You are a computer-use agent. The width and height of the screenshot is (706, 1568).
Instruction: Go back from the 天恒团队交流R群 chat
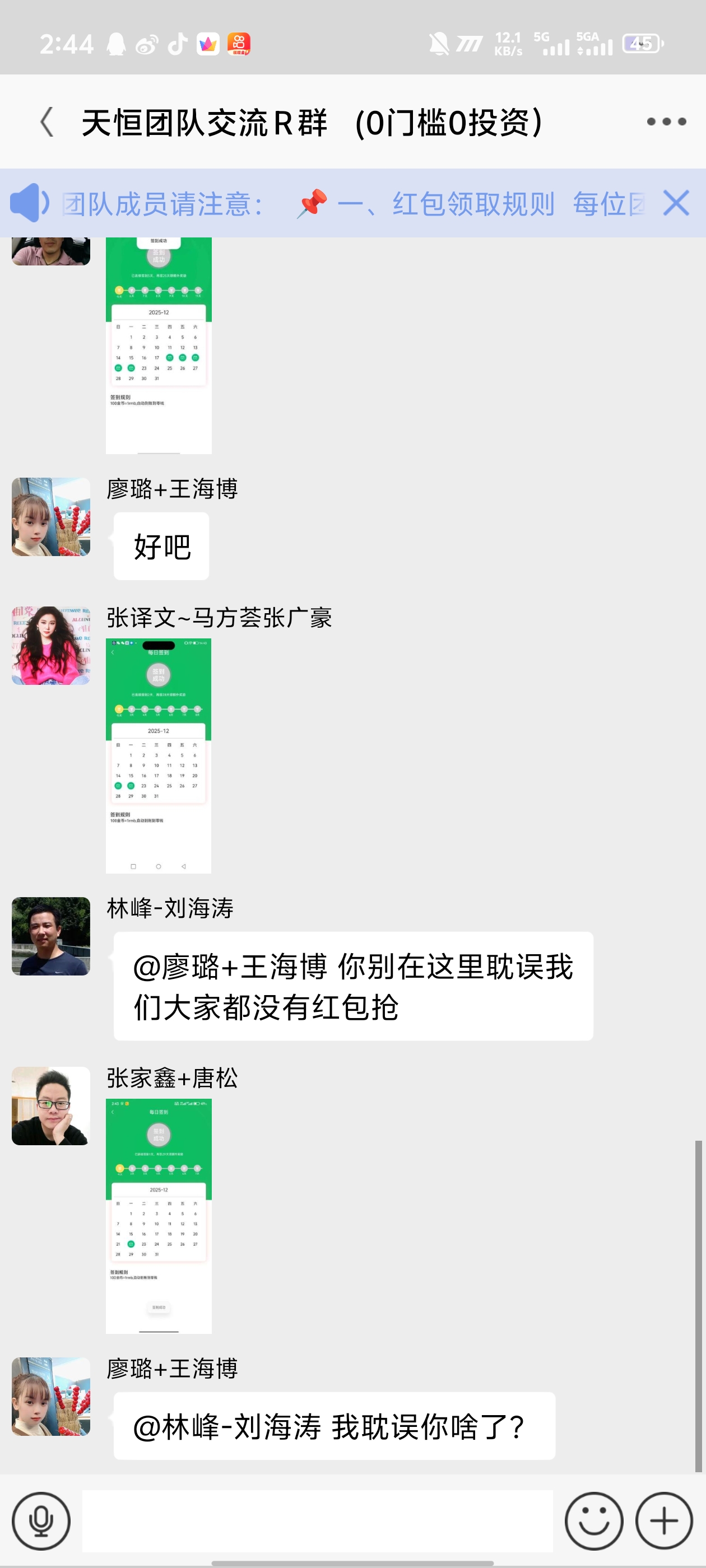tap(47, 122)
